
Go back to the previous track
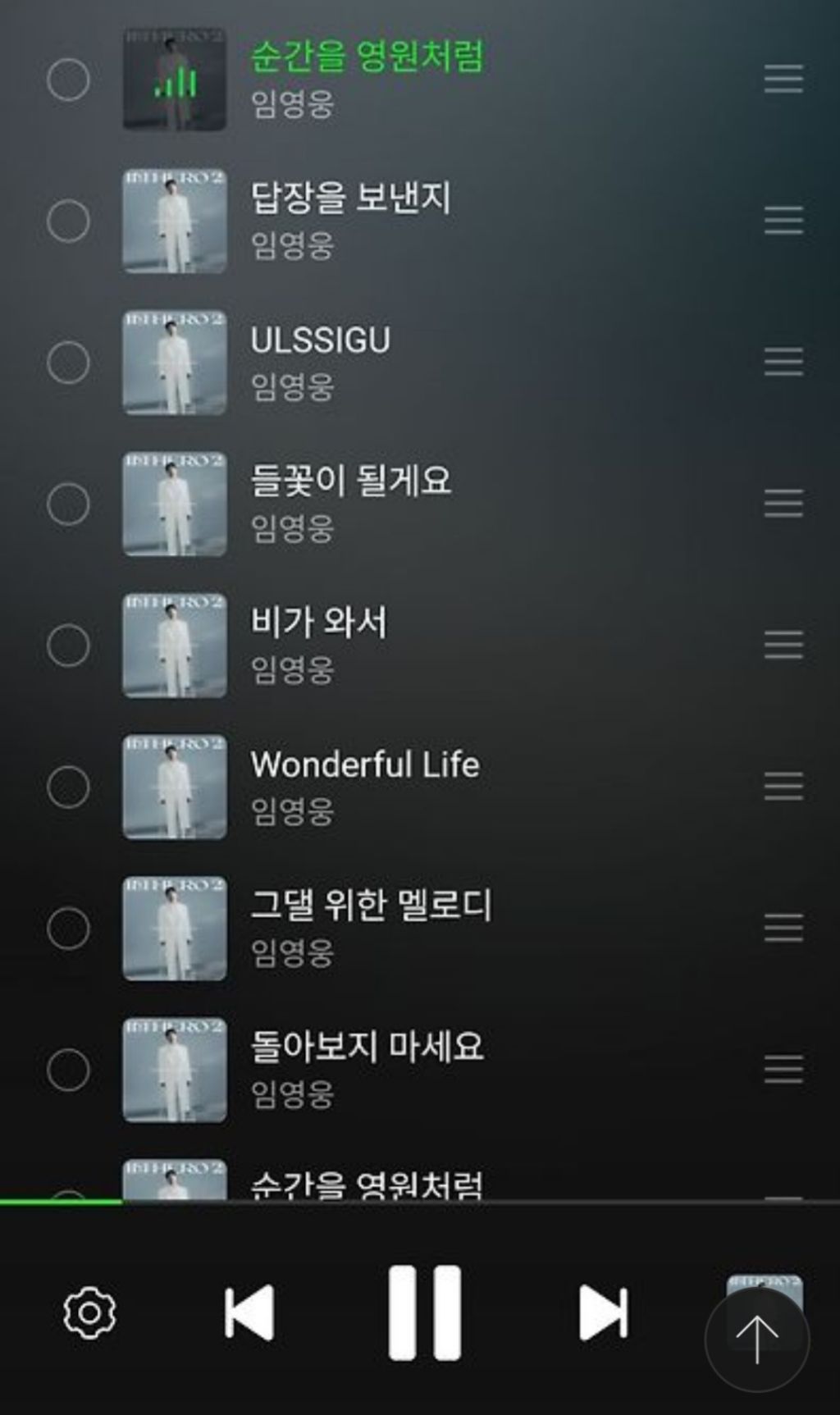pyautogui.click(x=249, y=1312)
